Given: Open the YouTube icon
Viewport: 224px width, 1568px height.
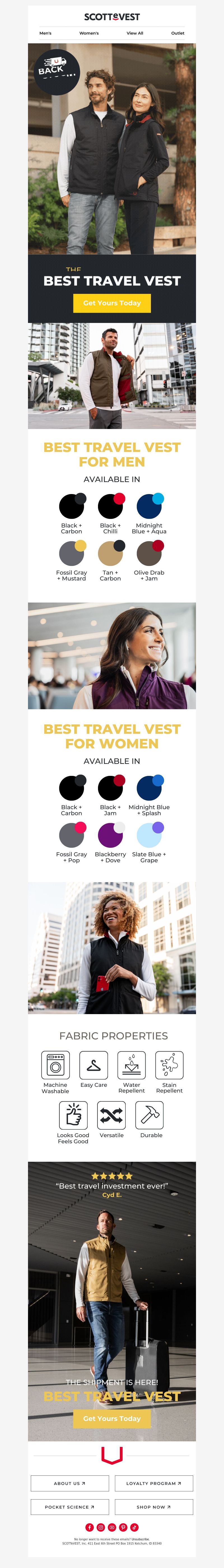Looking at the screenshot, I should coord(112,1527).
